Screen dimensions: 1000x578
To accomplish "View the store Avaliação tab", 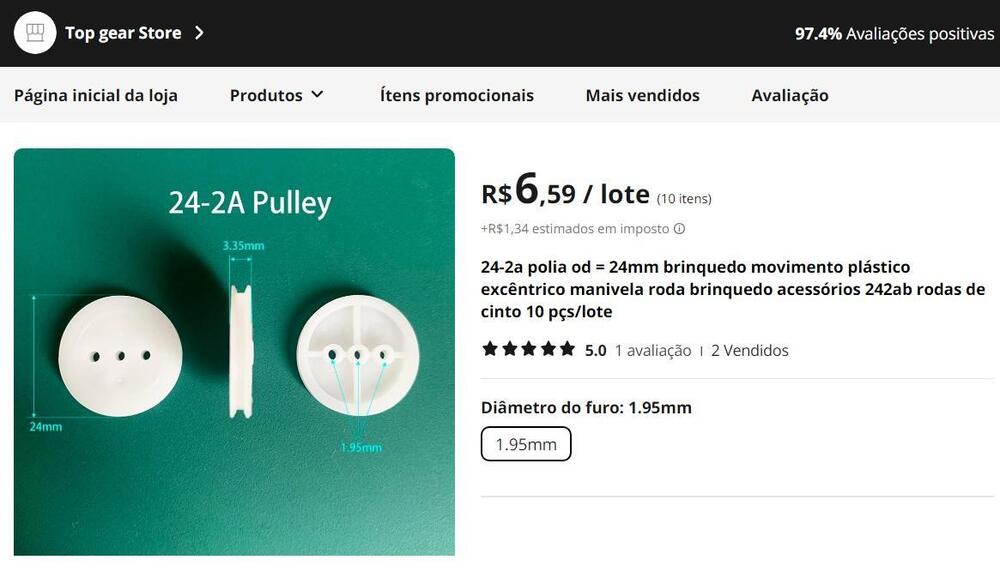I will tap(790, 96).
